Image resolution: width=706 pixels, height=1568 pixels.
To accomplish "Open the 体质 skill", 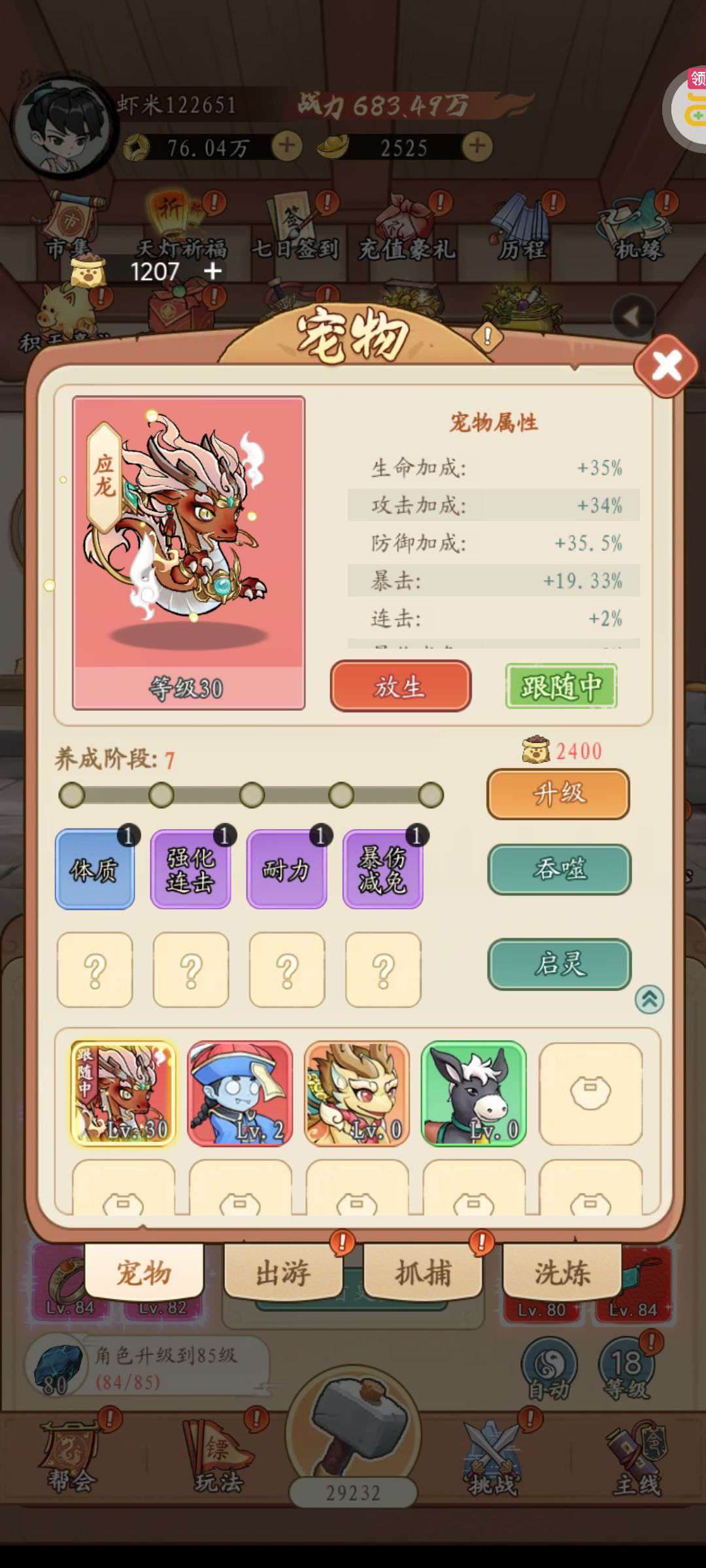I will (95, 869).
